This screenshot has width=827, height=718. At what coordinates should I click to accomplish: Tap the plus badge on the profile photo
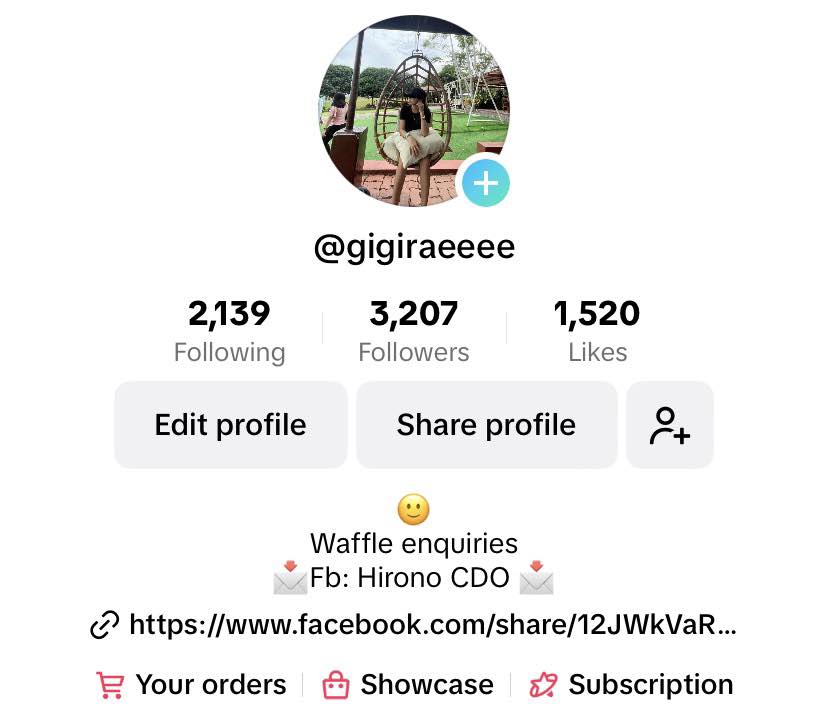(486, 183)
